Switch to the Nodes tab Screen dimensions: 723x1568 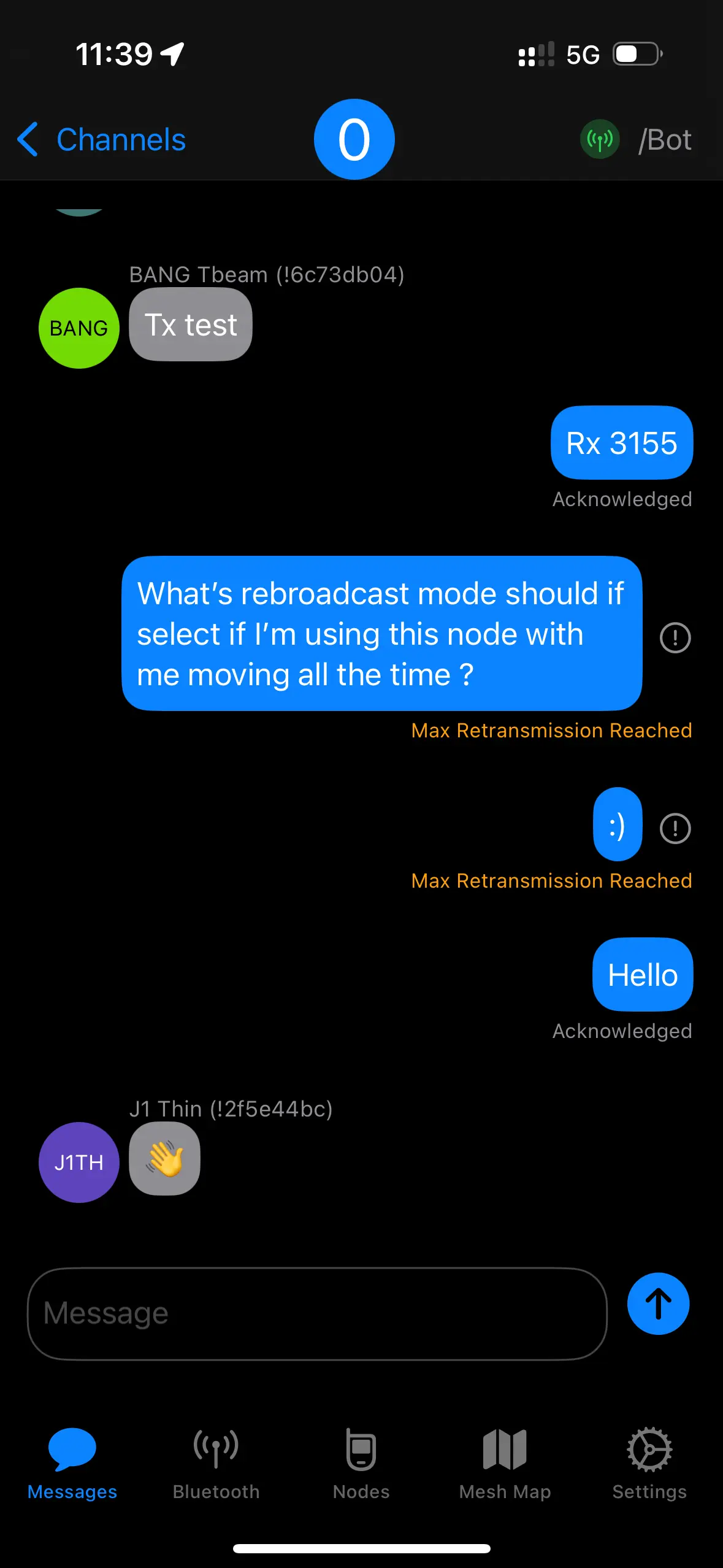click(x=361, y=1464)
